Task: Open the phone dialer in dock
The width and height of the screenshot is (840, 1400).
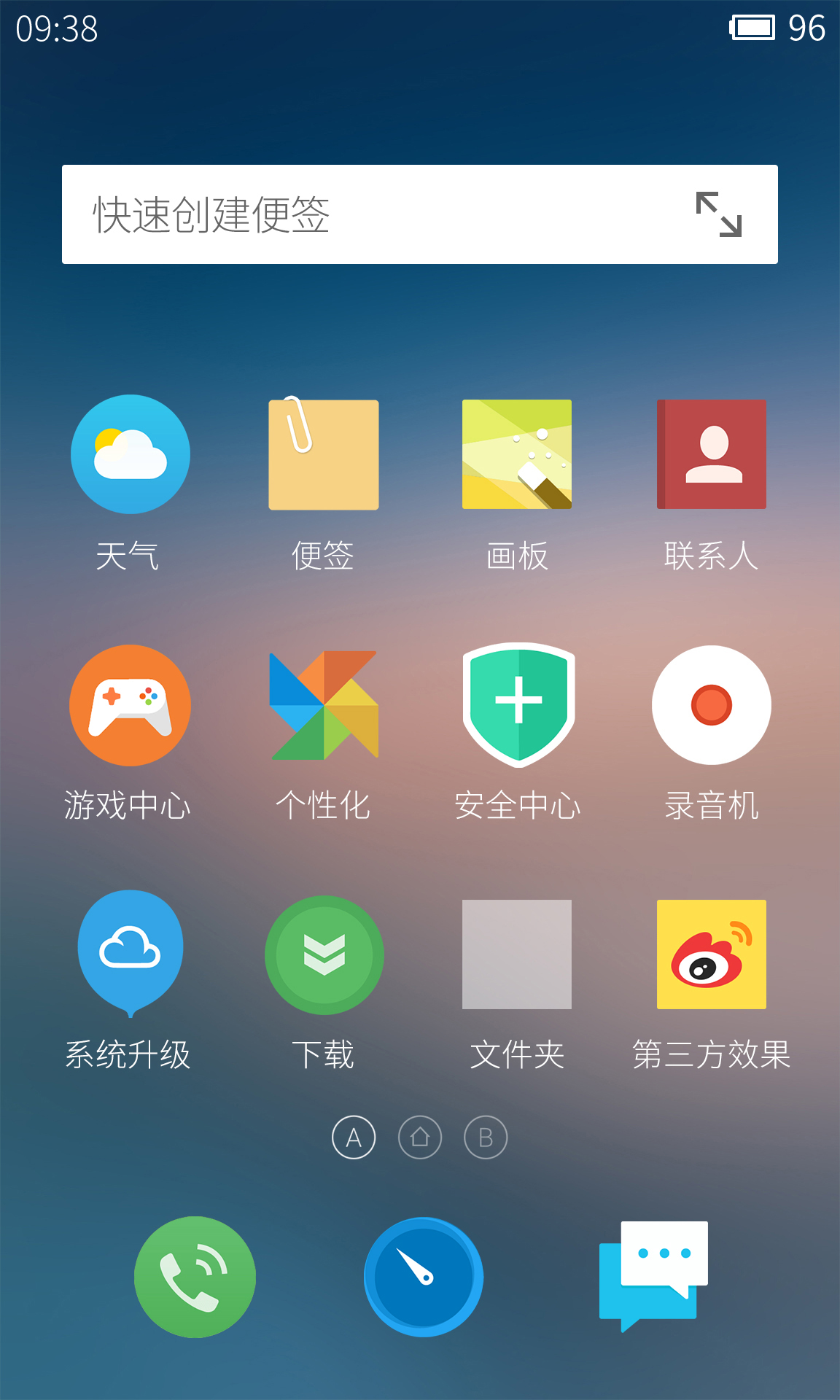Action: 195,1277
